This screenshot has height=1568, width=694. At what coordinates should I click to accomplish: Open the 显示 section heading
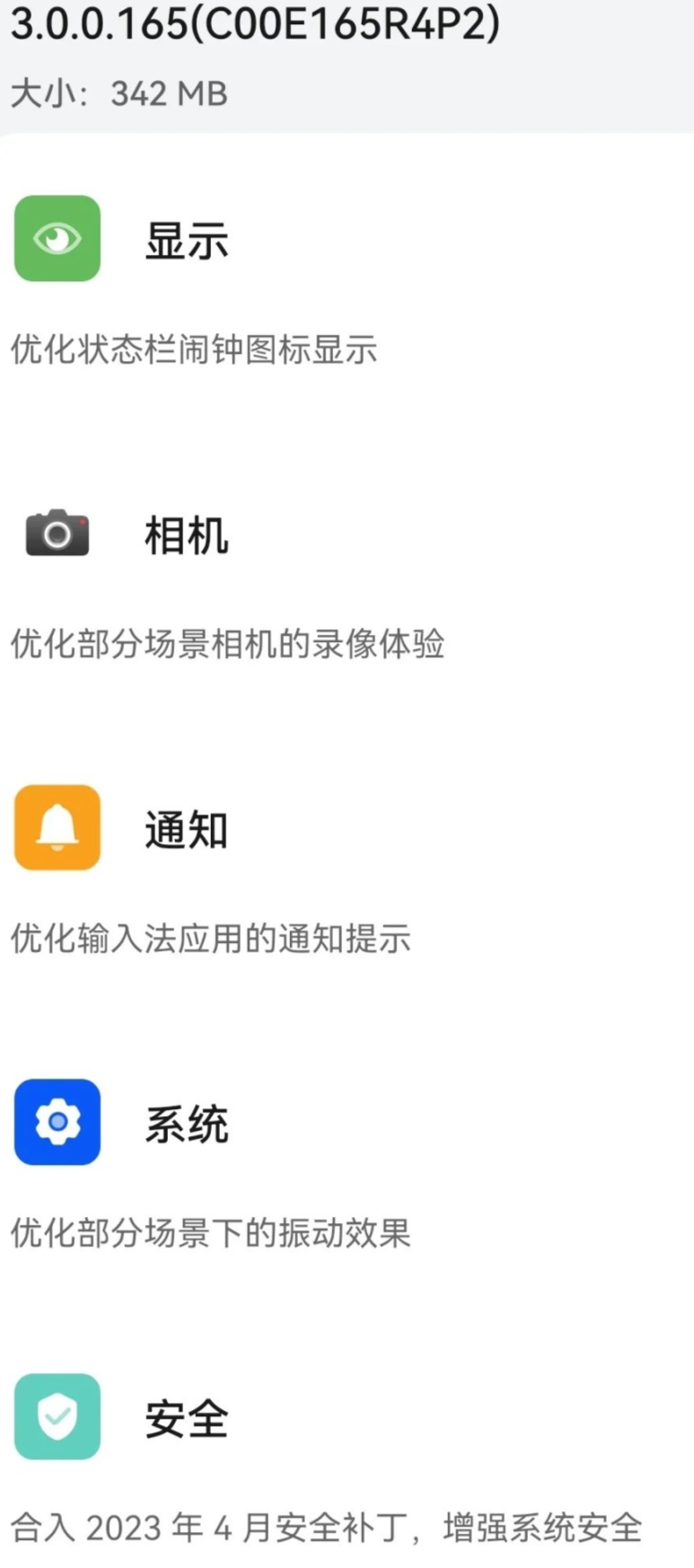click(186, 238)
